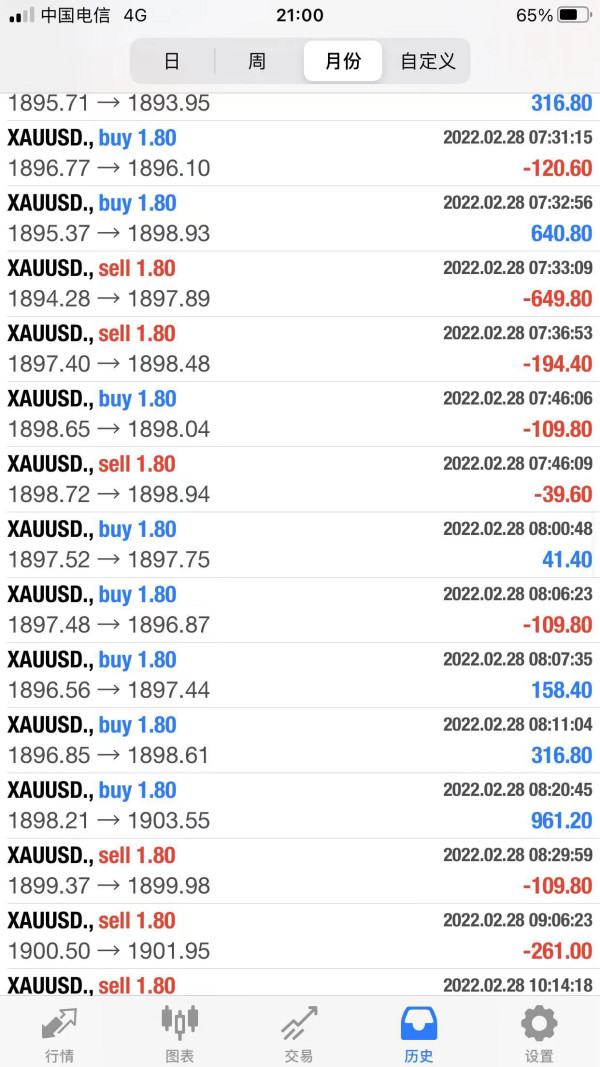600x1067 pixels.
Task: Open the 历史 history tab
Action: (x=419, y=1033)
